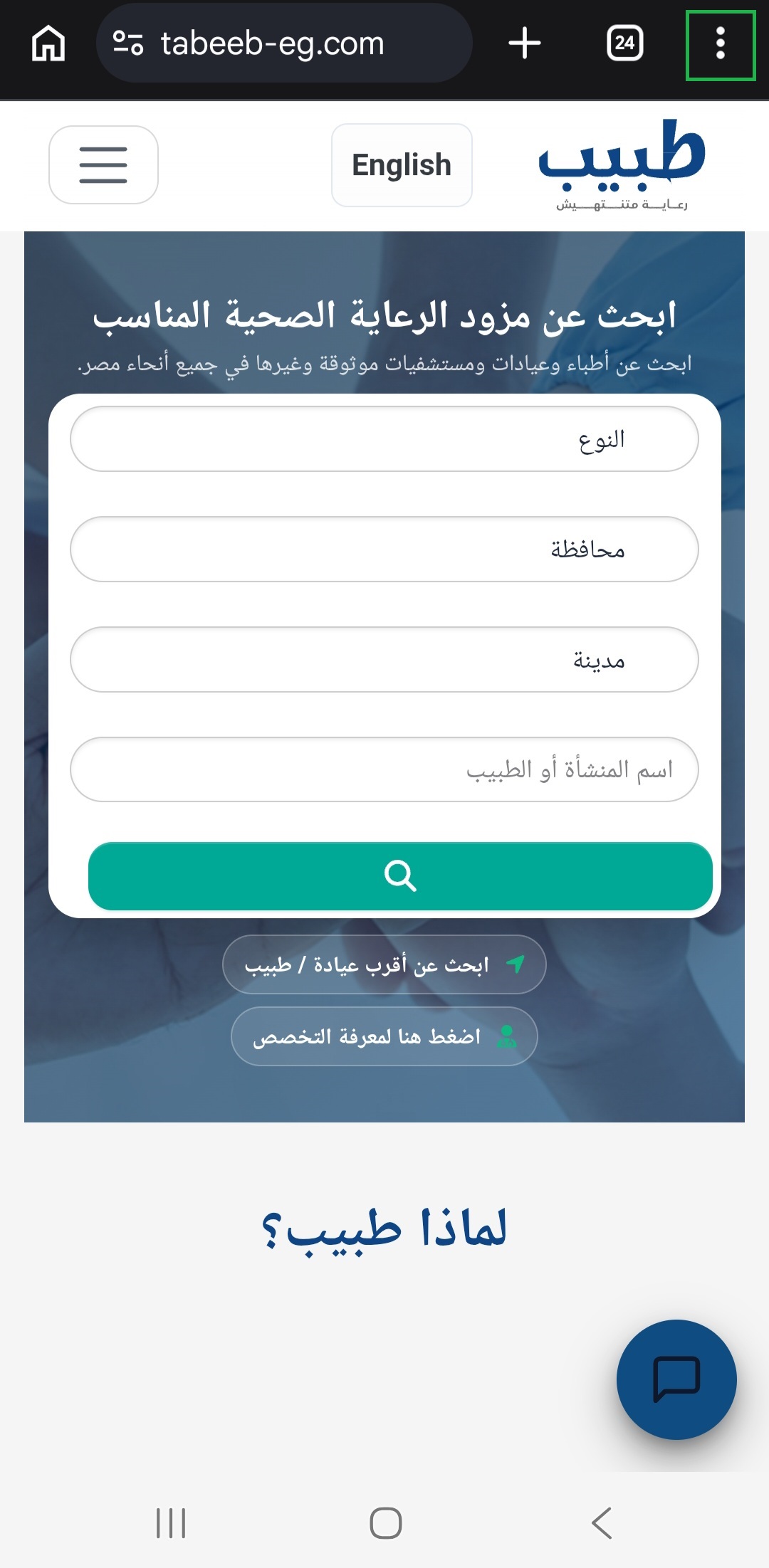Viewport: 769px width, 1568px height.
Task: Switch site language to English
Action: tap(402, 165)
